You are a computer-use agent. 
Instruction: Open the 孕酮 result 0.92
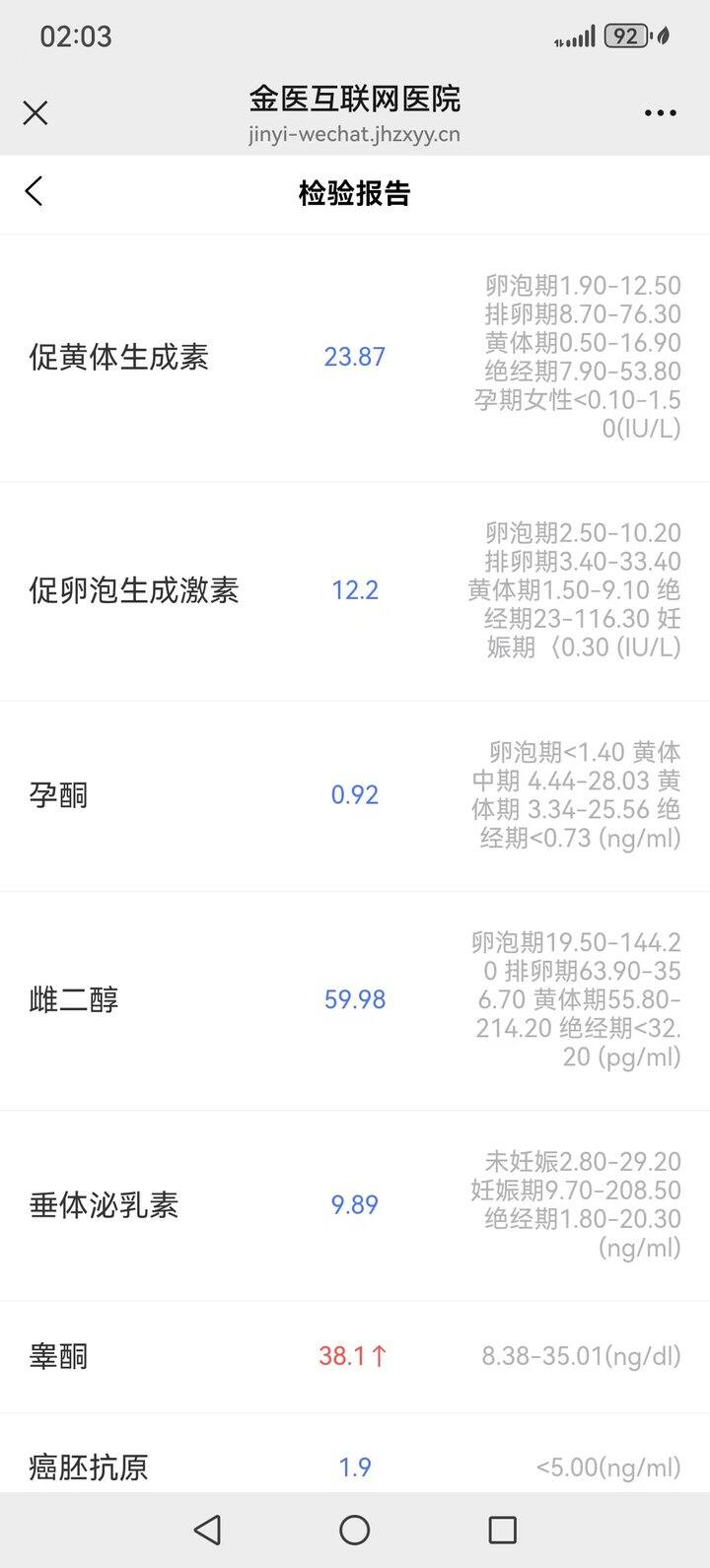point(355,794)
